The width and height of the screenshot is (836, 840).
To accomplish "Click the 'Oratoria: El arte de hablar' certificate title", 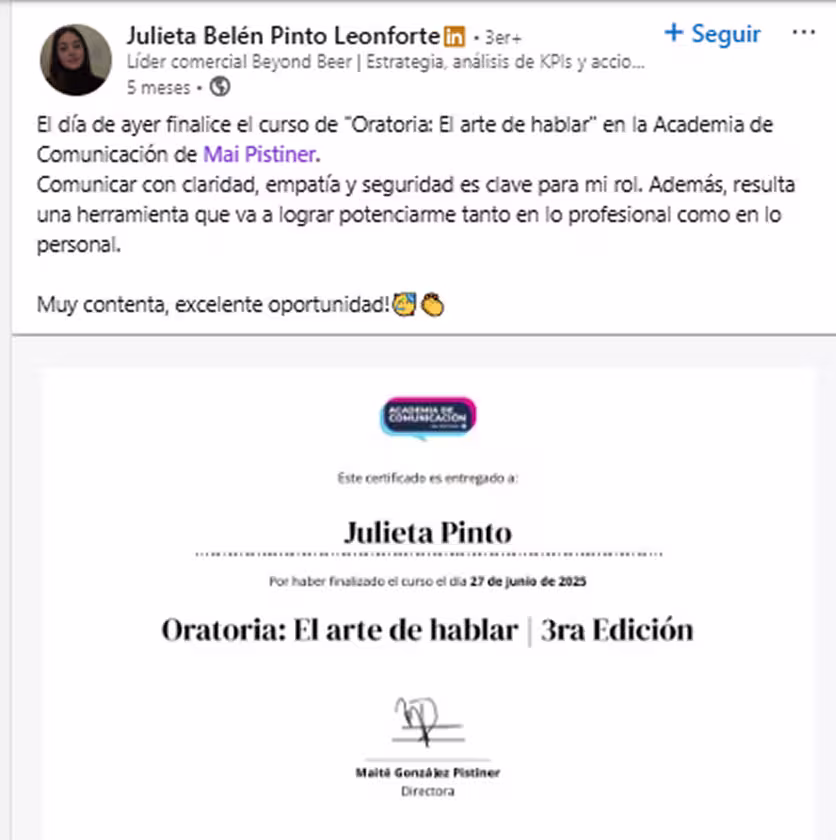I will click(427, 631).
